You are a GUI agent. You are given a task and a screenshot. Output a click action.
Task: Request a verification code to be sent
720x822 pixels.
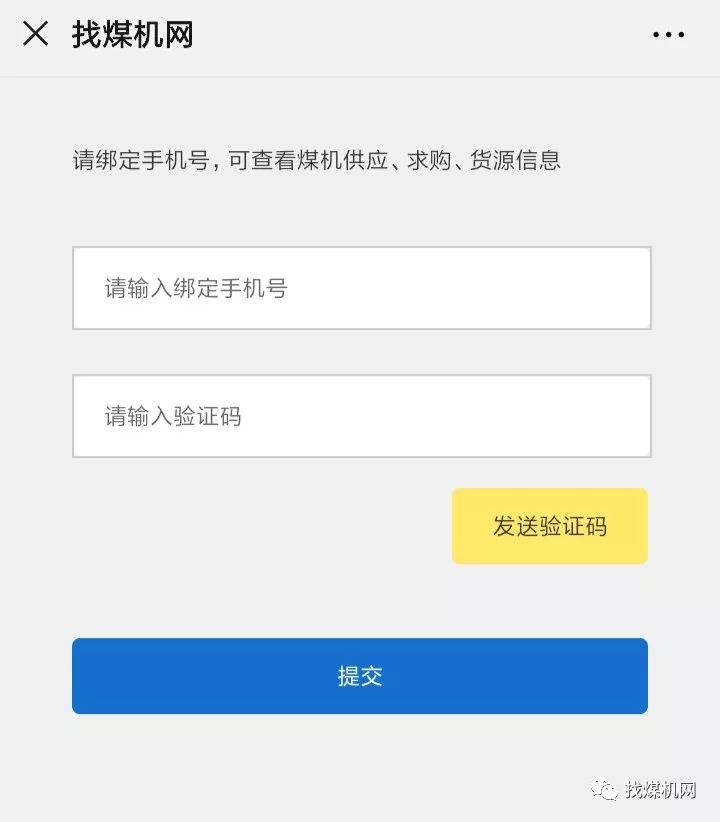[549, 525]
